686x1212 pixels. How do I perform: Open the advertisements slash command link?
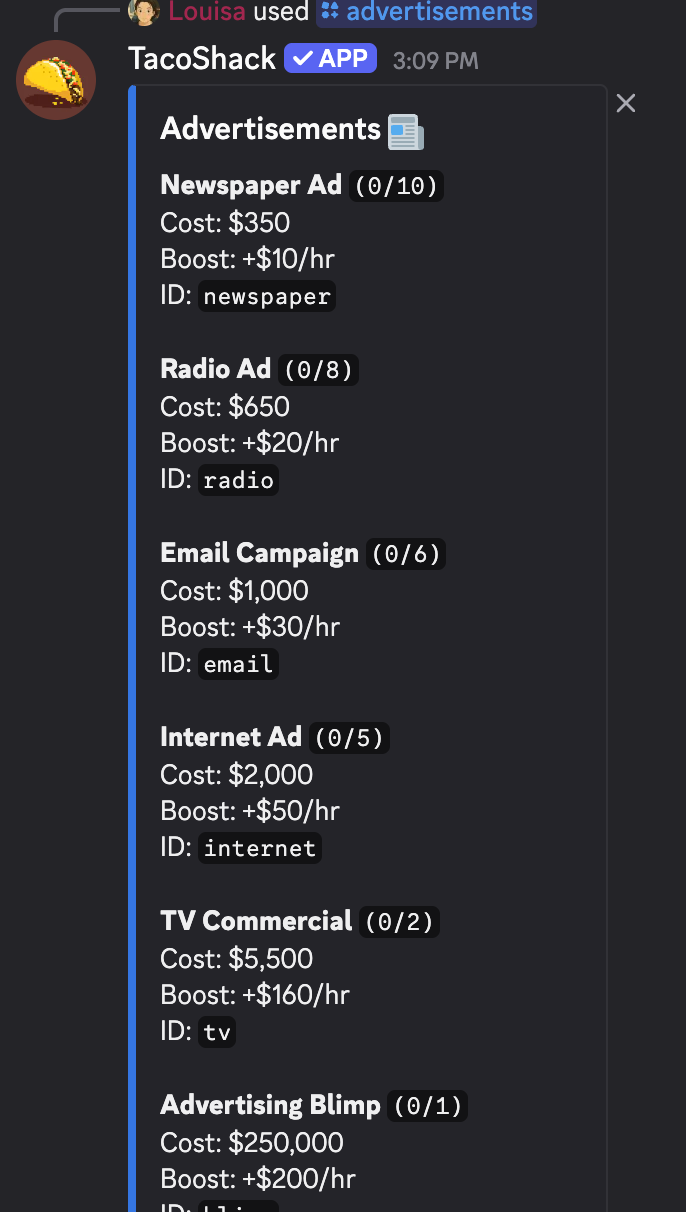pos(427,12)
